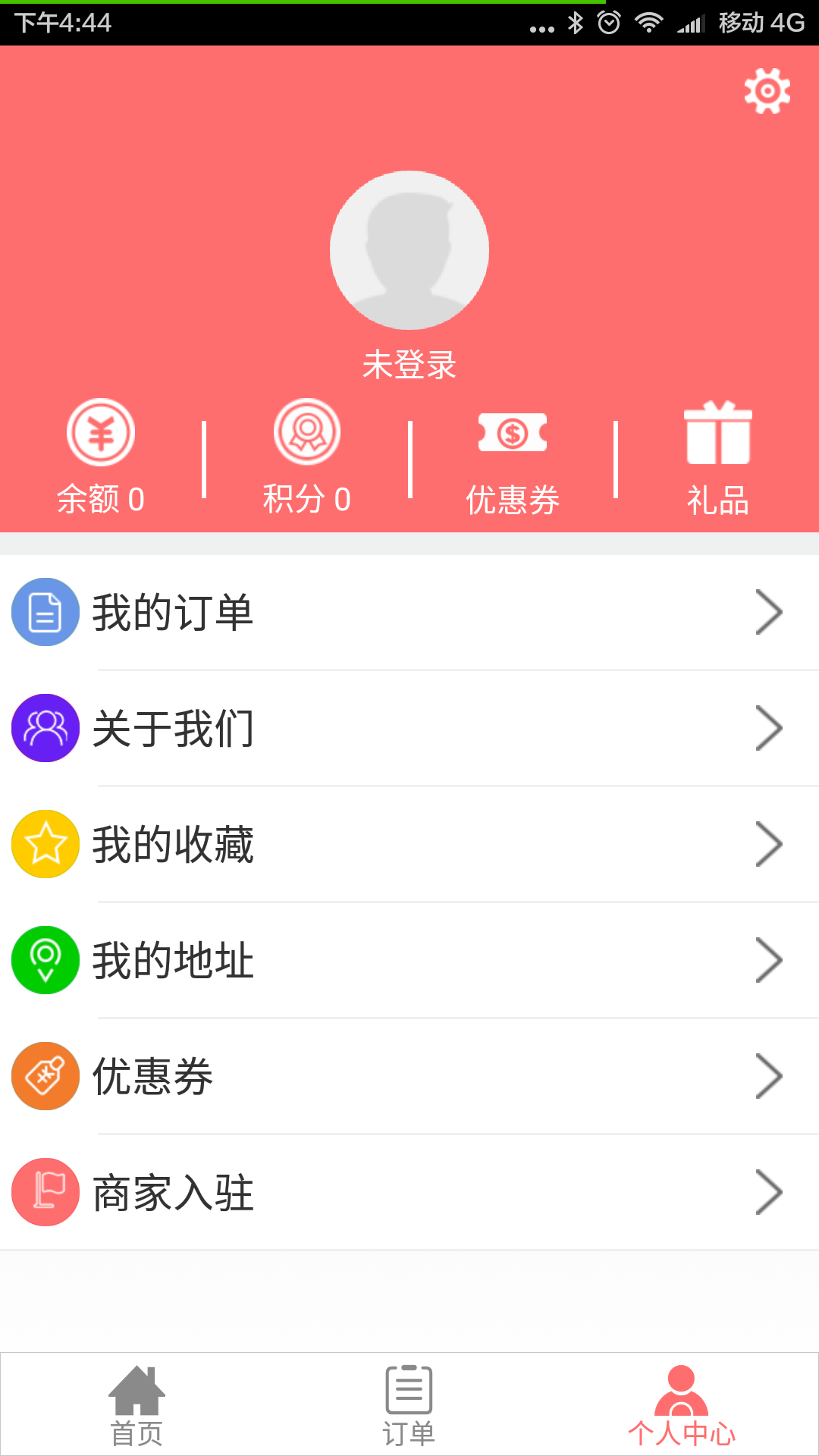Tap the yellow star icon beside 我的收藏
819x1456 pixels.
[x=45, y=843]
